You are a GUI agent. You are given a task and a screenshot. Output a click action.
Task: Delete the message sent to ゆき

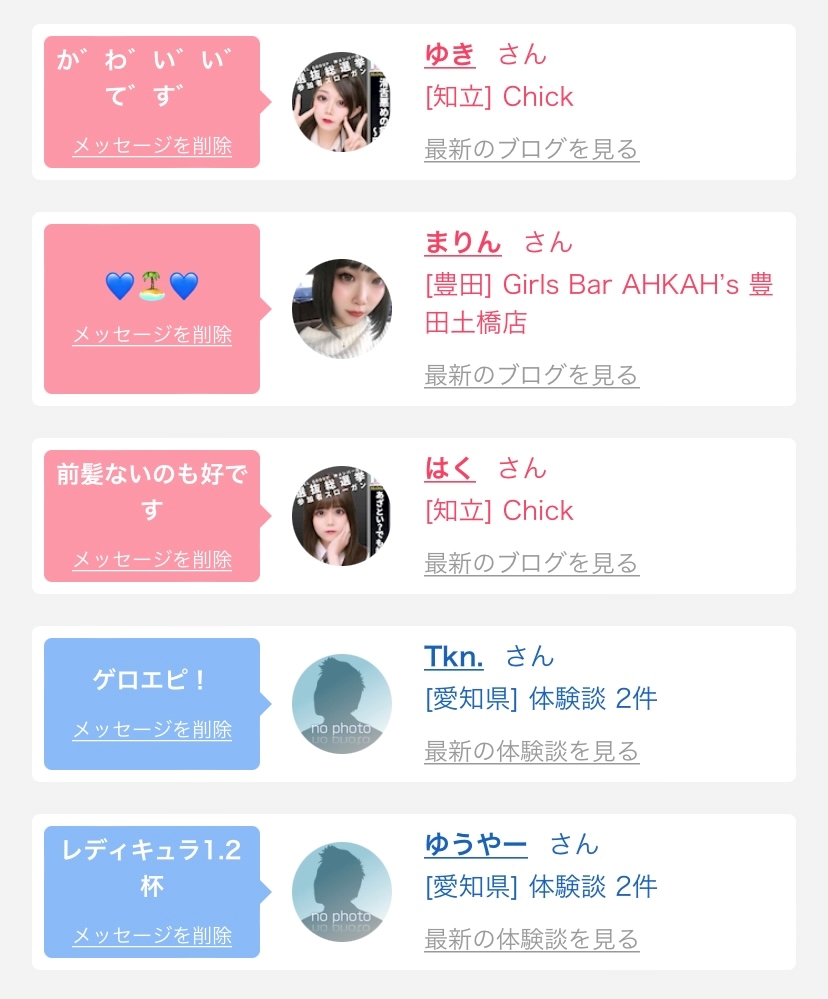tap(152, 146)
